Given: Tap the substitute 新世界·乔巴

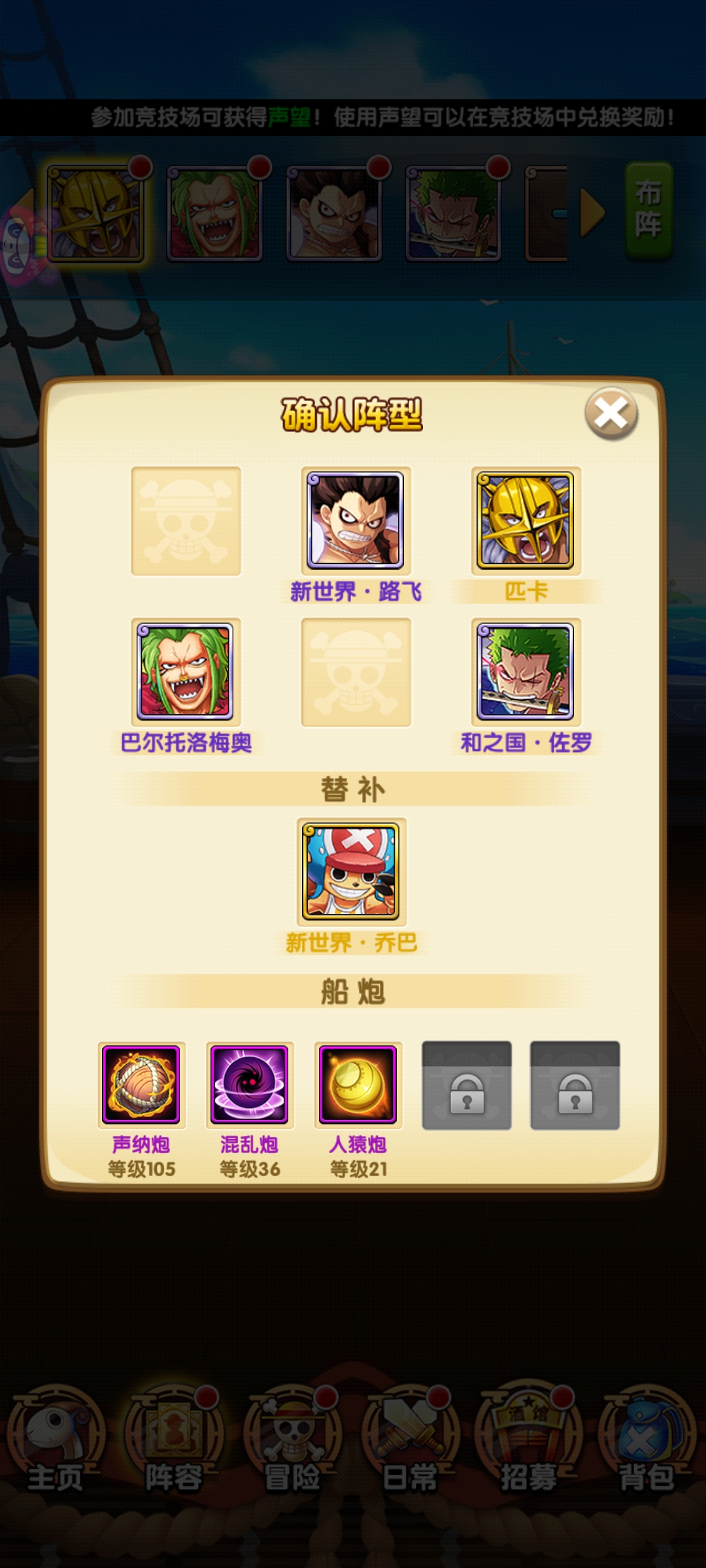Looking at the screenshot, I should pyautogui.click(x=351, y=872).
